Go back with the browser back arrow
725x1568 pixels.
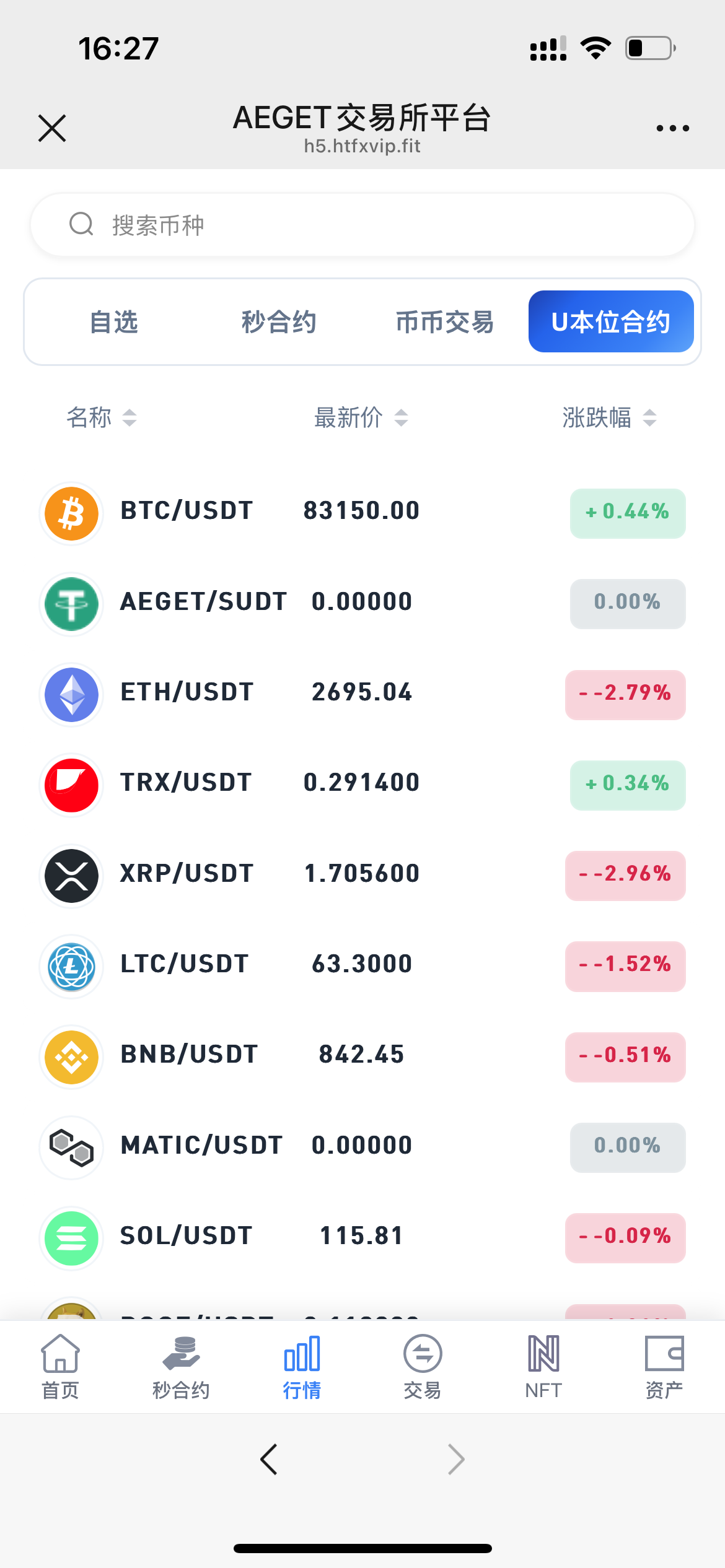[269, 1460]
